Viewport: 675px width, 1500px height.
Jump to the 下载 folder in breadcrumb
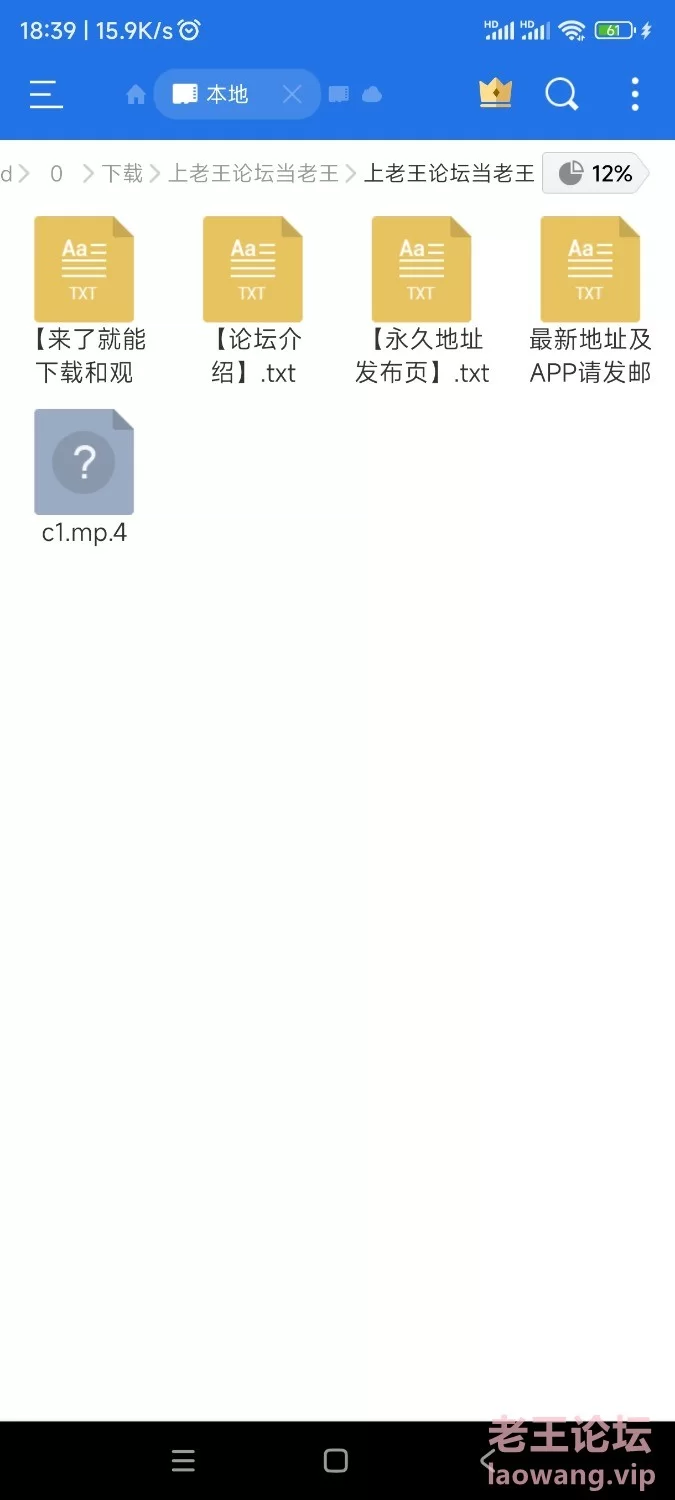pos(122,174)
